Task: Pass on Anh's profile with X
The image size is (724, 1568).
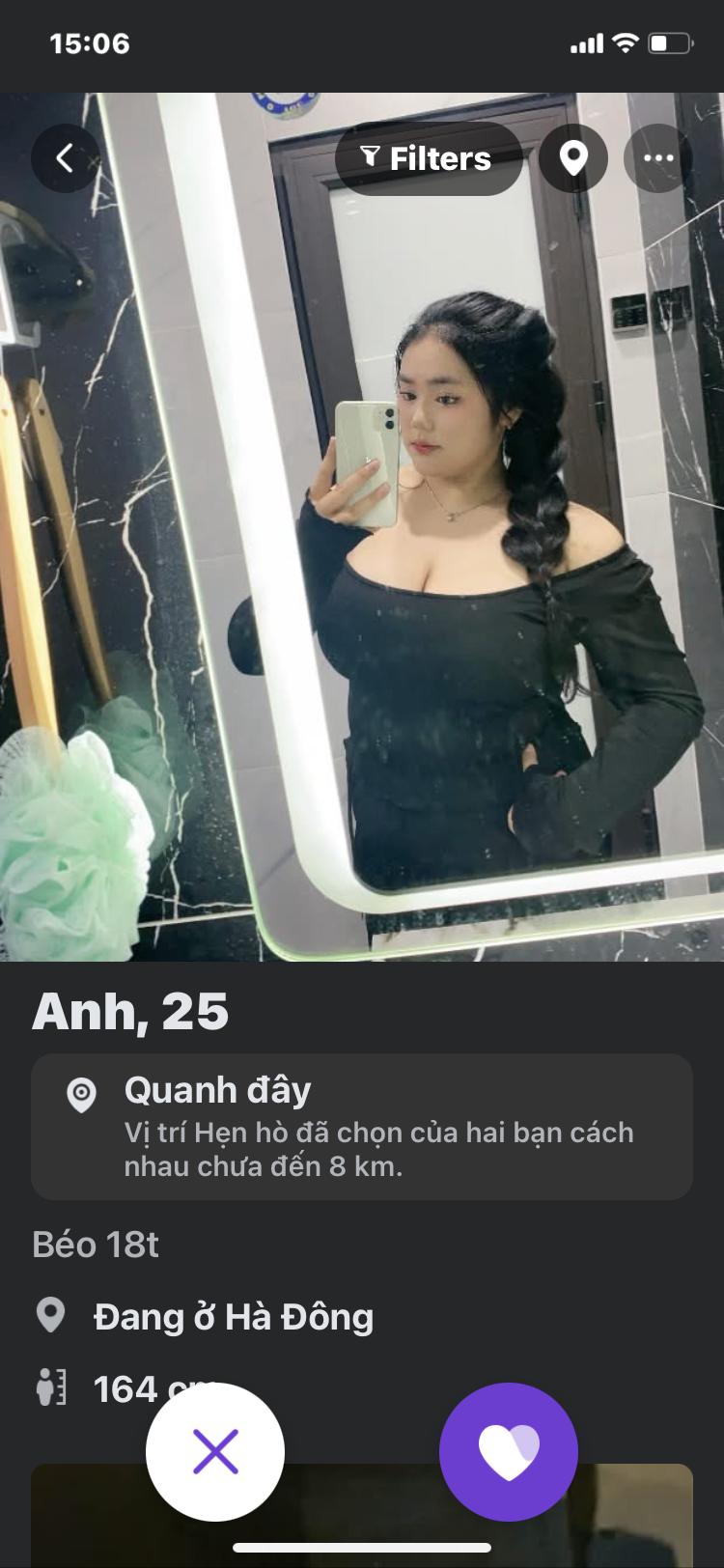Action: point(215,1451)
